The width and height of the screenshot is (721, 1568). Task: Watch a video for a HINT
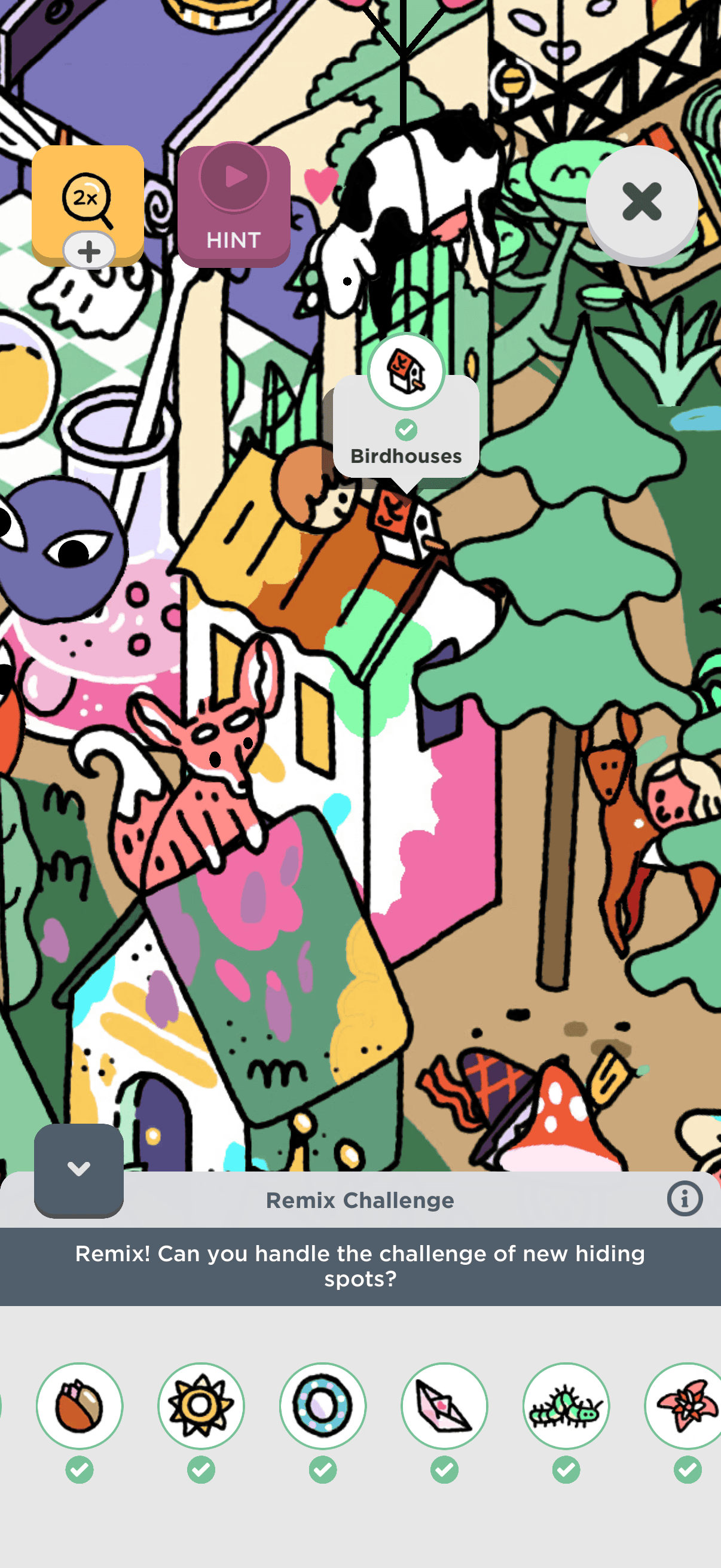234,206
